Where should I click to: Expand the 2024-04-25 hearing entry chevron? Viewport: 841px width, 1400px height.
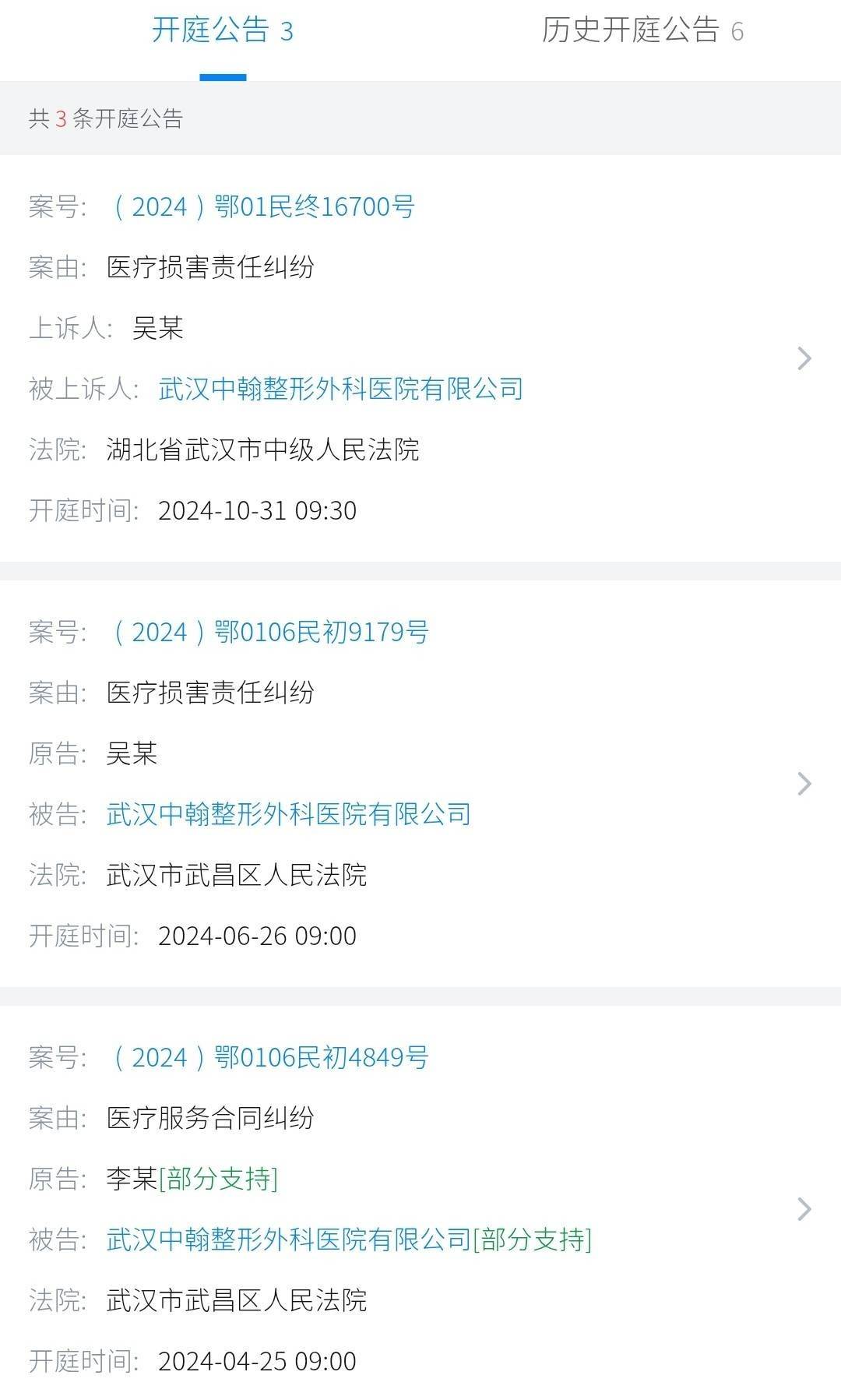point(804,1209)
